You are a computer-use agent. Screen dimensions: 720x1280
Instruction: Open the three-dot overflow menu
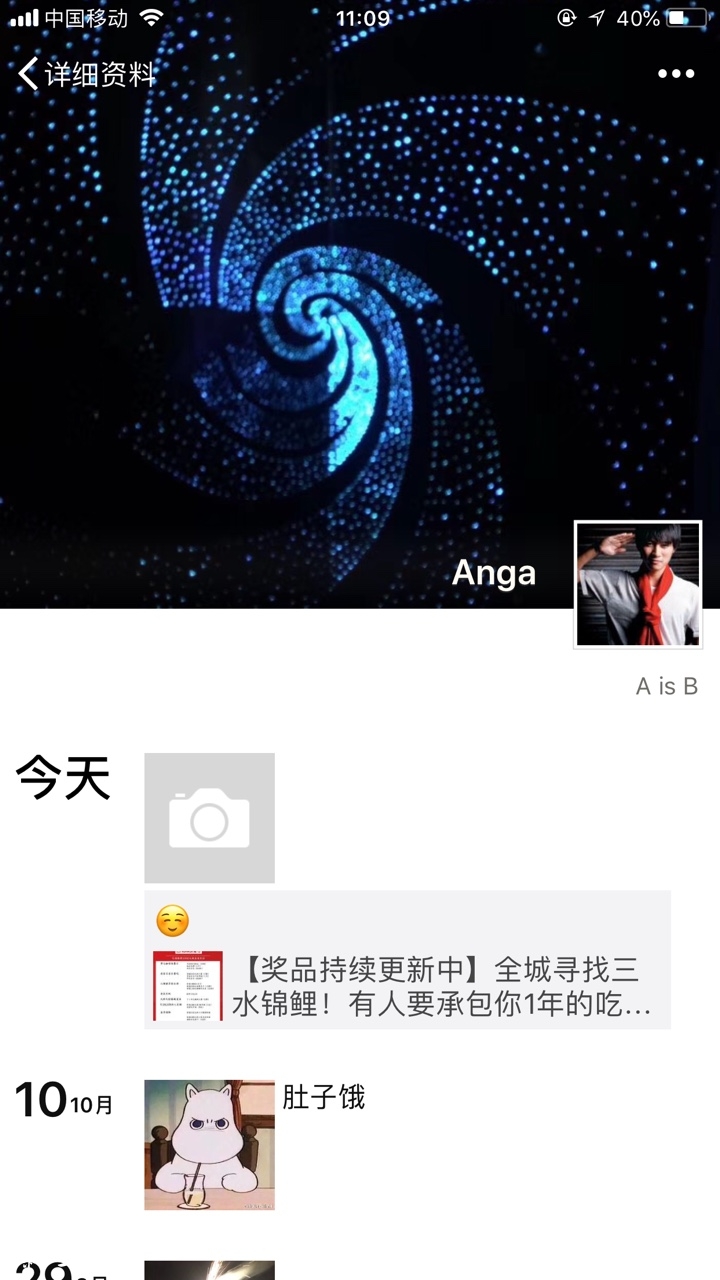676,74
